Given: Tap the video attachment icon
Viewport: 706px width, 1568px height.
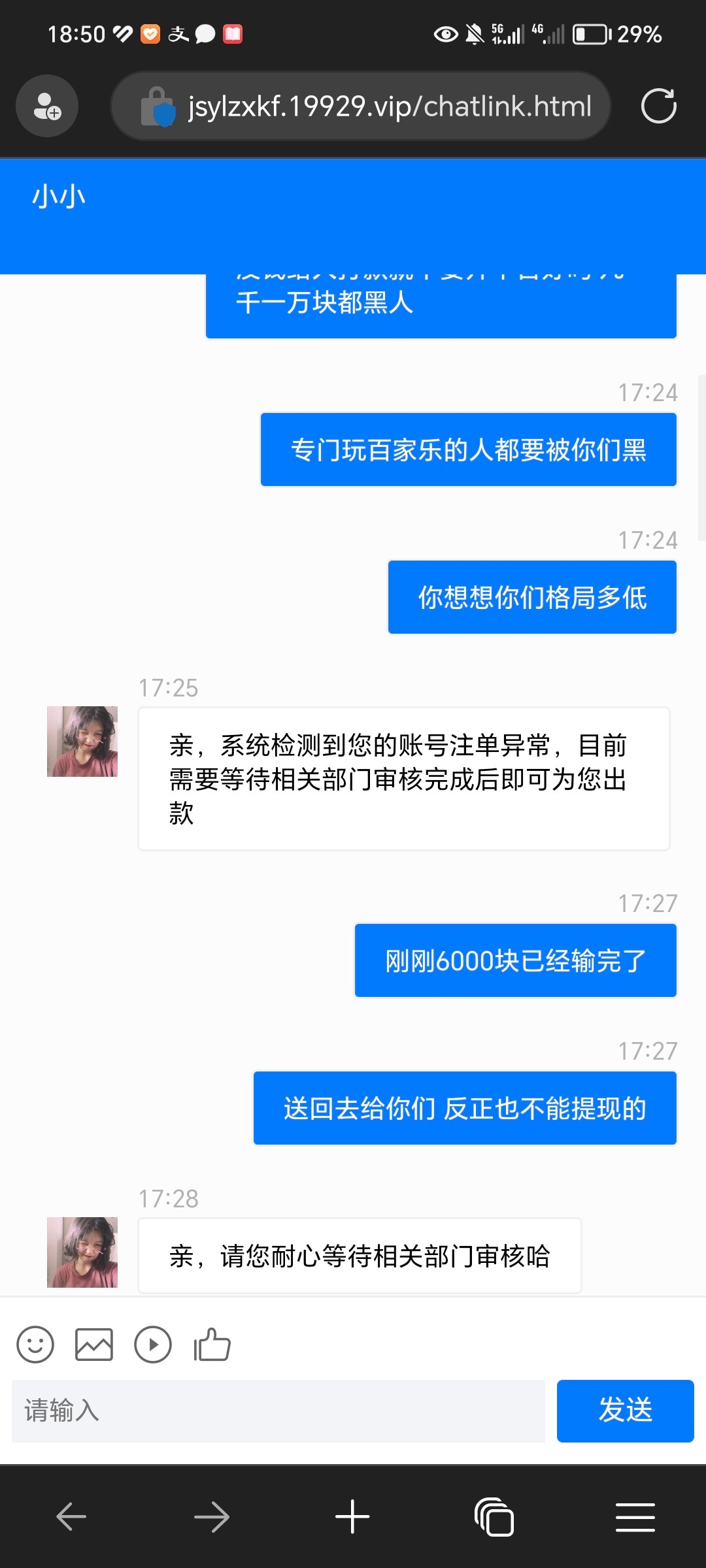Looking at the screenshot, I should pyautogui.click(x=153, y=1345).
